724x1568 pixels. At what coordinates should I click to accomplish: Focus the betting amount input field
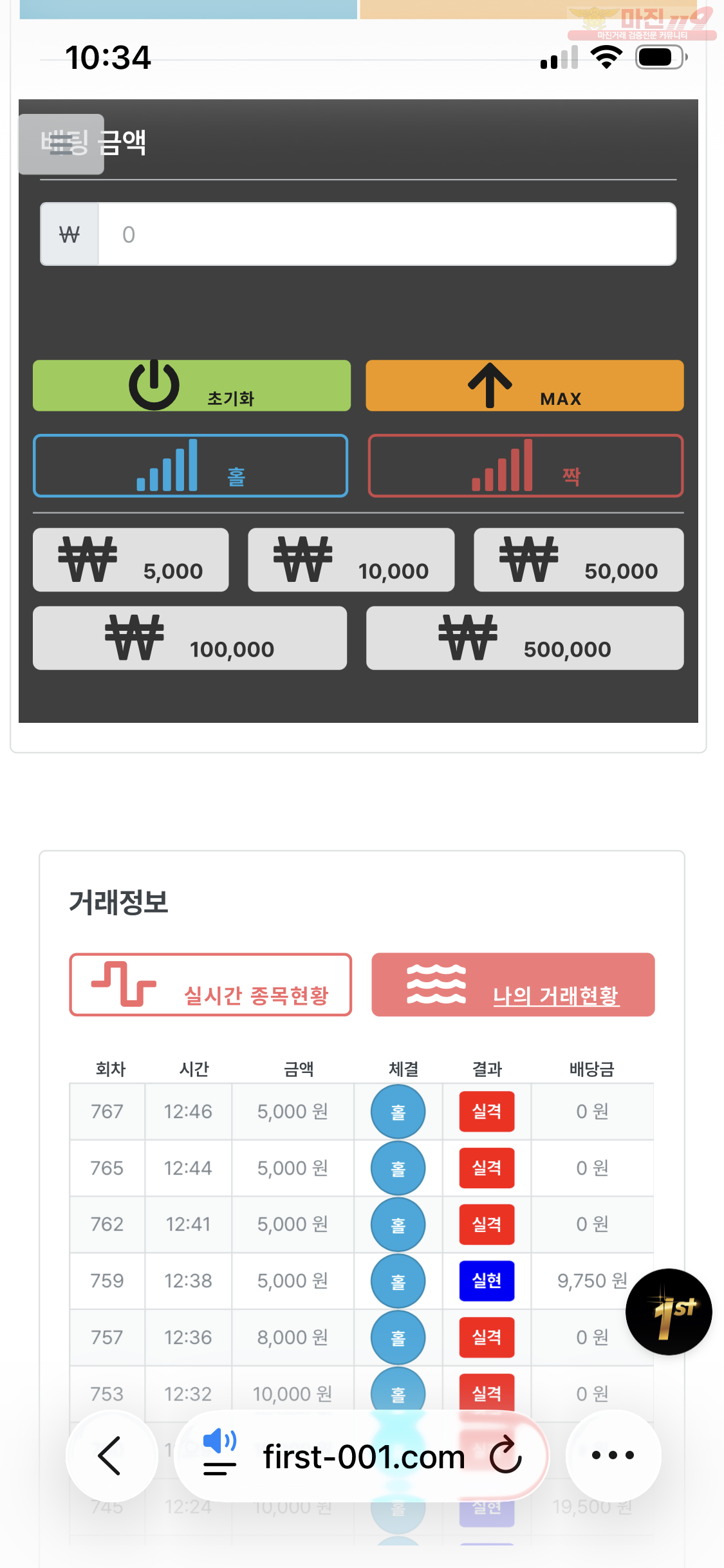coord(386,234)
